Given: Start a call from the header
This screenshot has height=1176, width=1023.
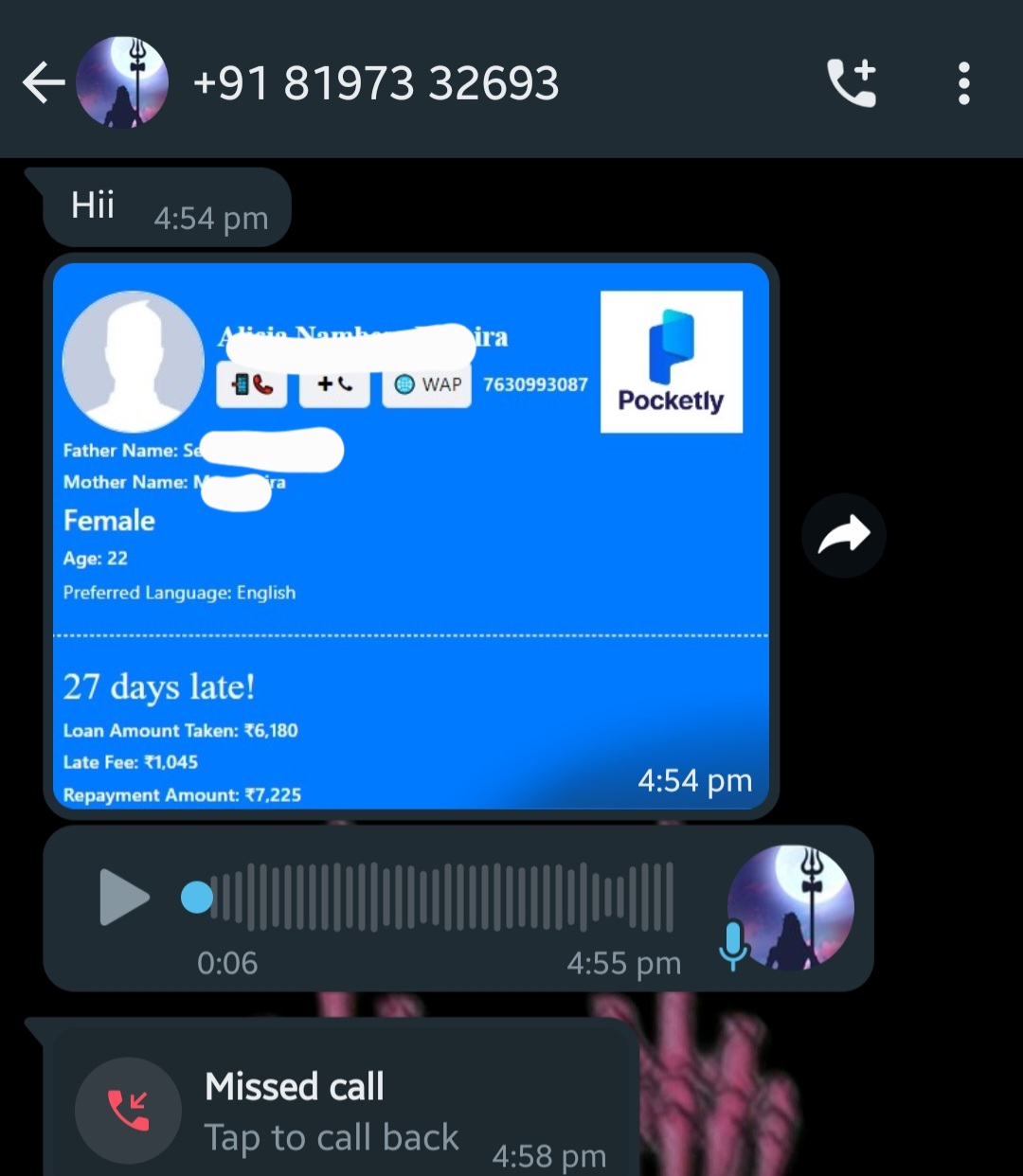Looking at the screenshot, I should [852, 83].
